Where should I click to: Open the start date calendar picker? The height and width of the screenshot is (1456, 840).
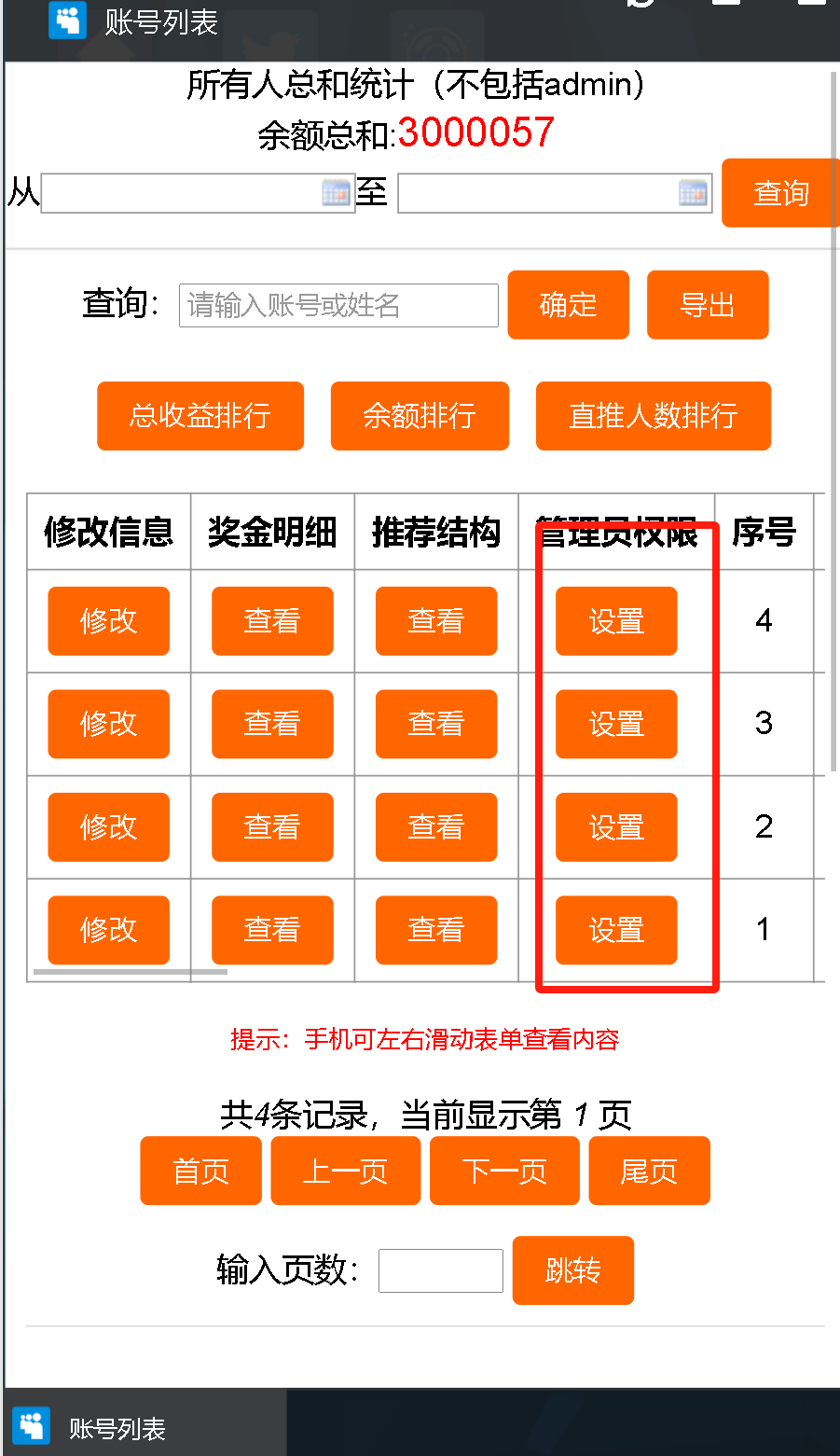coord(336,193)
